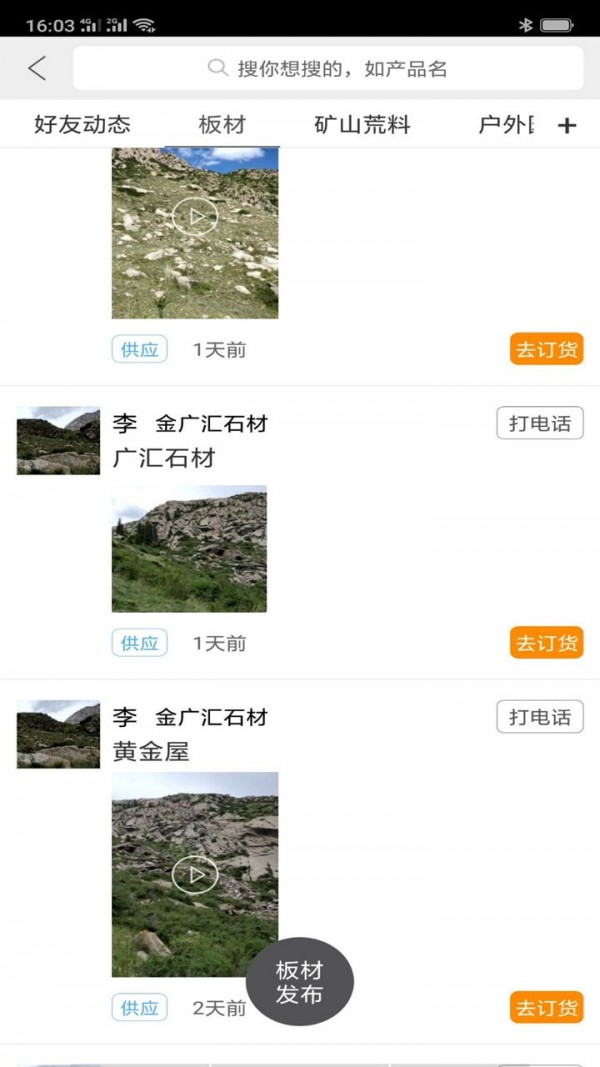Image resolution: width=600 pixels, height=1067 pixels.
Task: Open the seller avatar beside 广汇石材
Action: [58, 440]
